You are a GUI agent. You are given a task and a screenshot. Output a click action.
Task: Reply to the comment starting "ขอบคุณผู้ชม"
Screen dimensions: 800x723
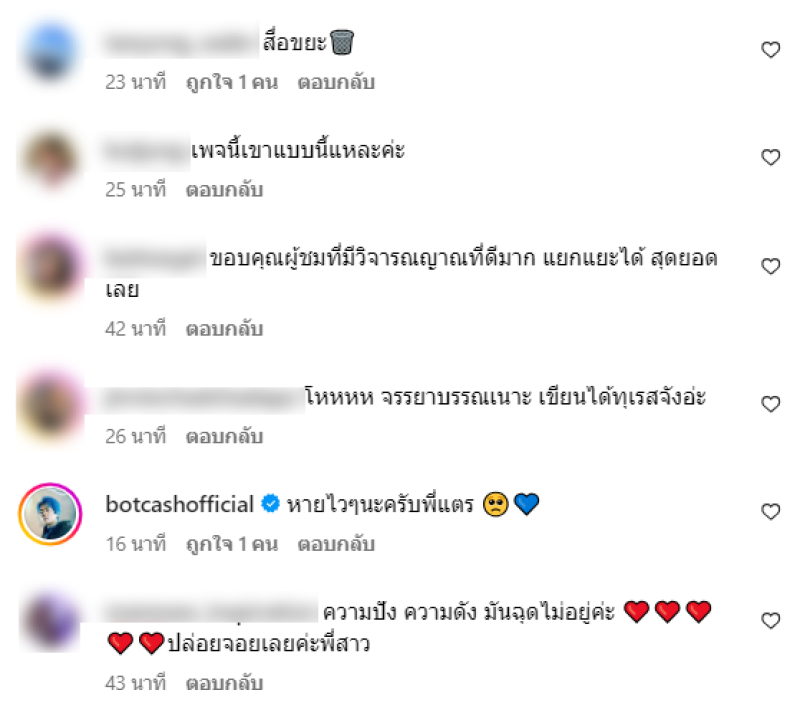(224, 328)
